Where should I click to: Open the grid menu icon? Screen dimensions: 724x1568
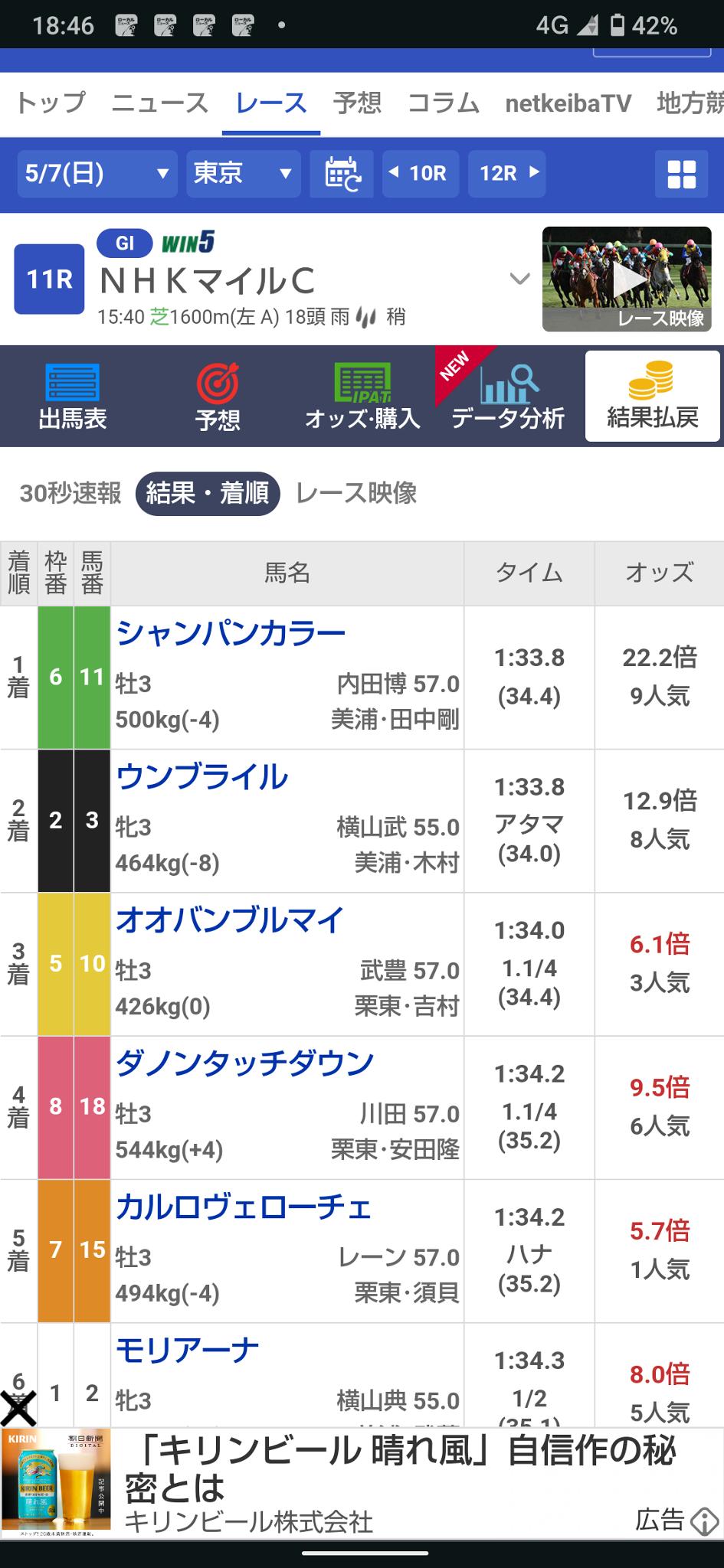point(681,174)
